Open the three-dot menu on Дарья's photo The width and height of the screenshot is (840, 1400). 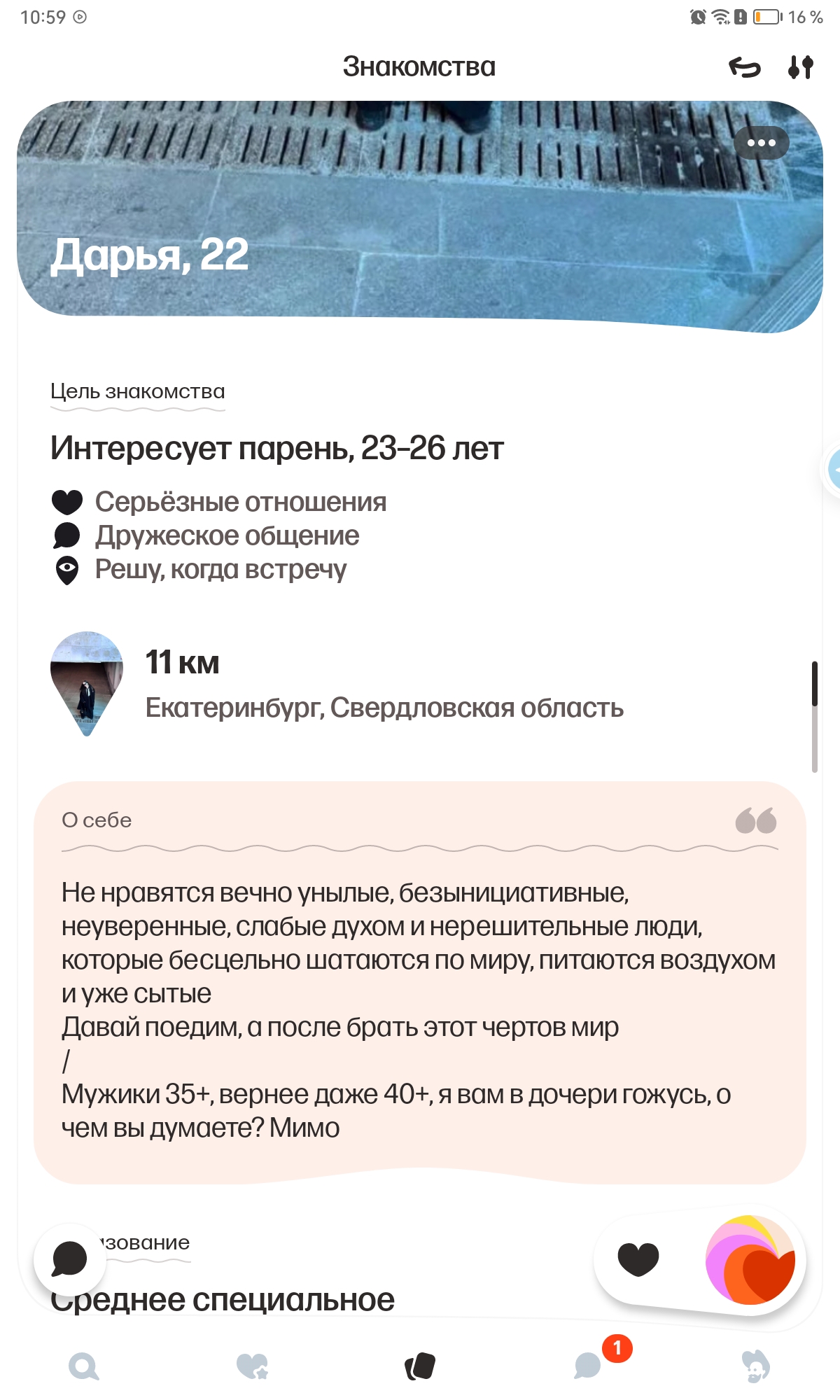[x=762, y=143]
